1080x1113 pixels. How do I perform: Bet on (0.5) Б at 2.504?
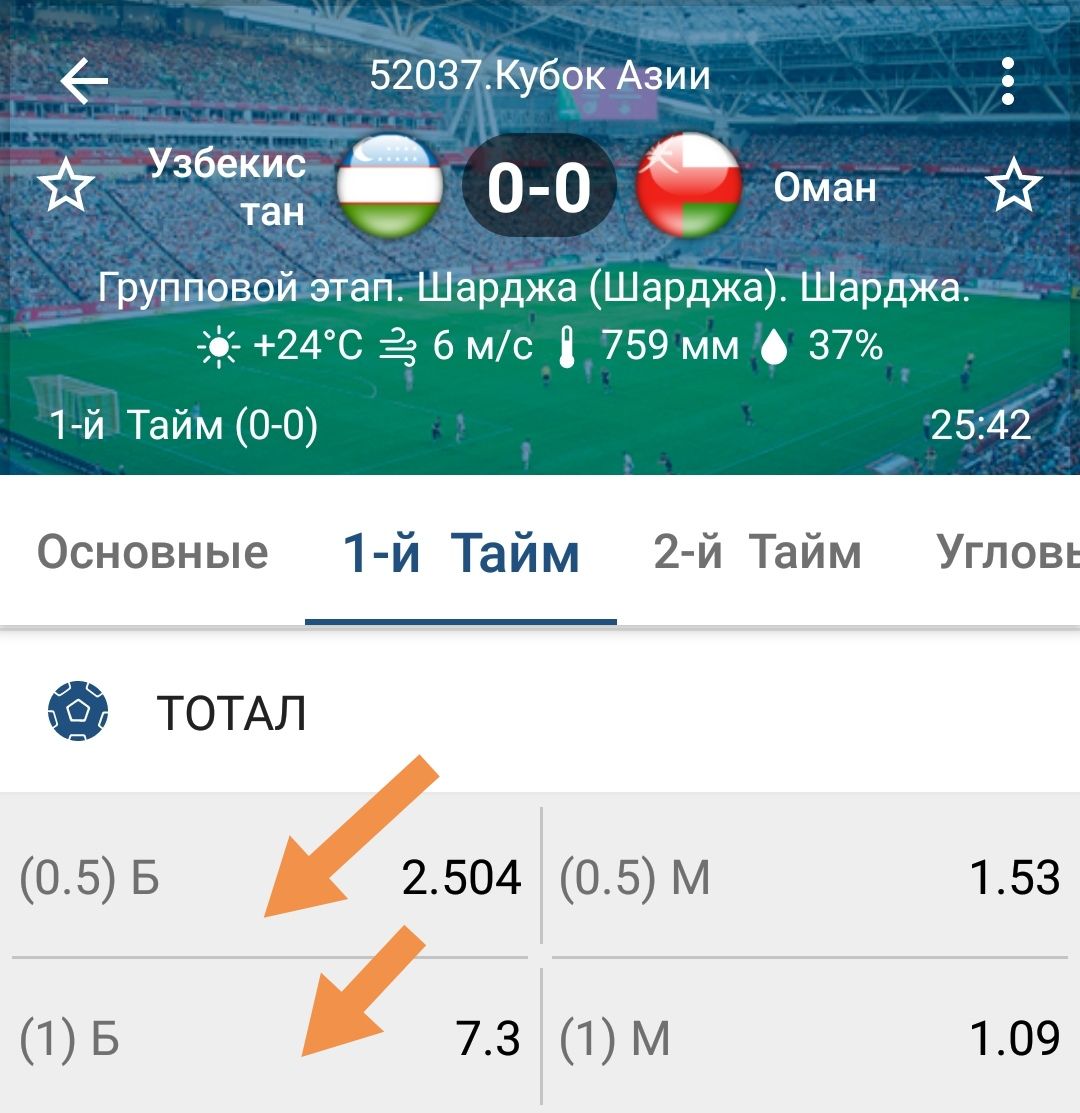(270, 877)
